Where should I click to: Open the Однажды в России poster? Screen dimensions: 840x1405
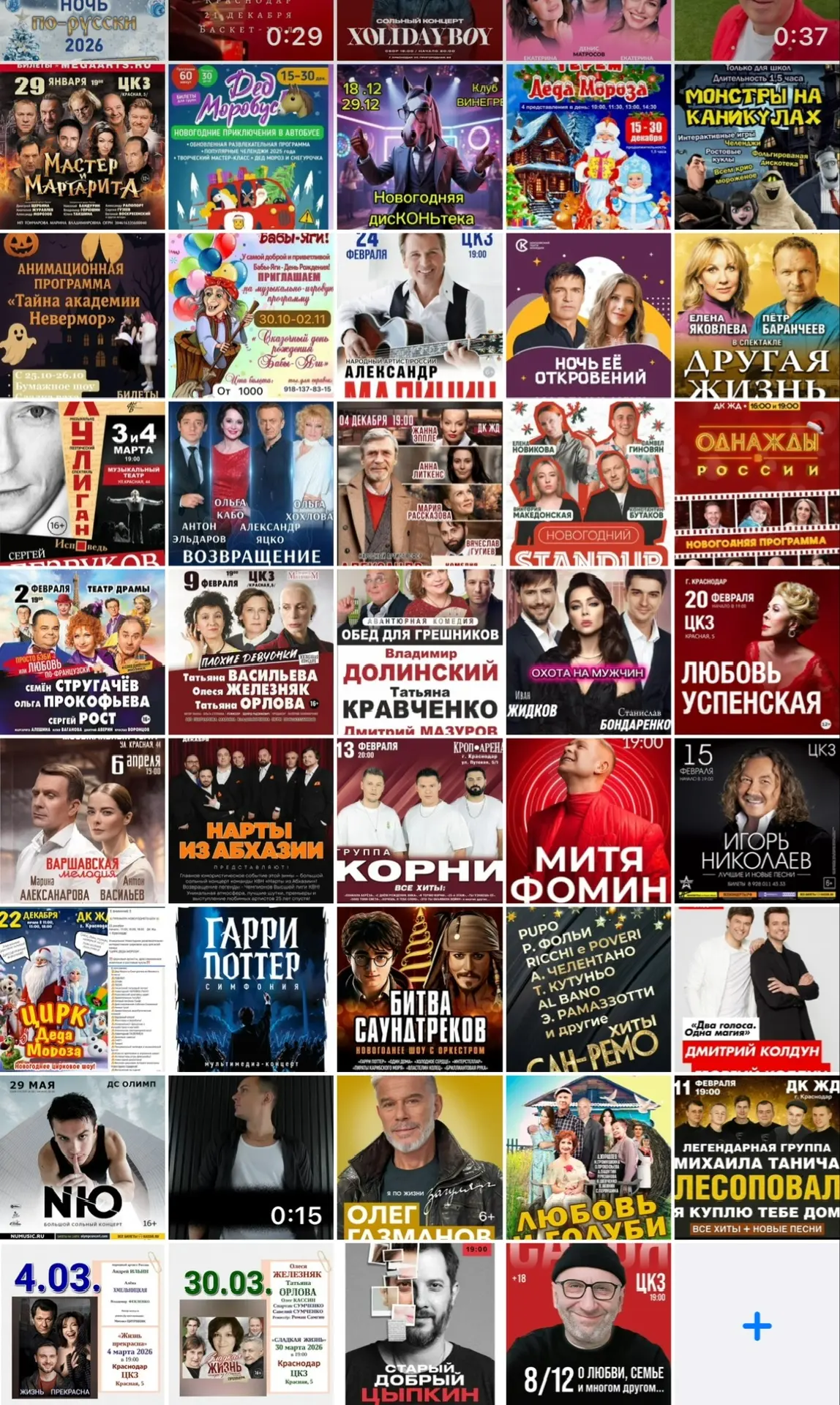pos(757,484)
